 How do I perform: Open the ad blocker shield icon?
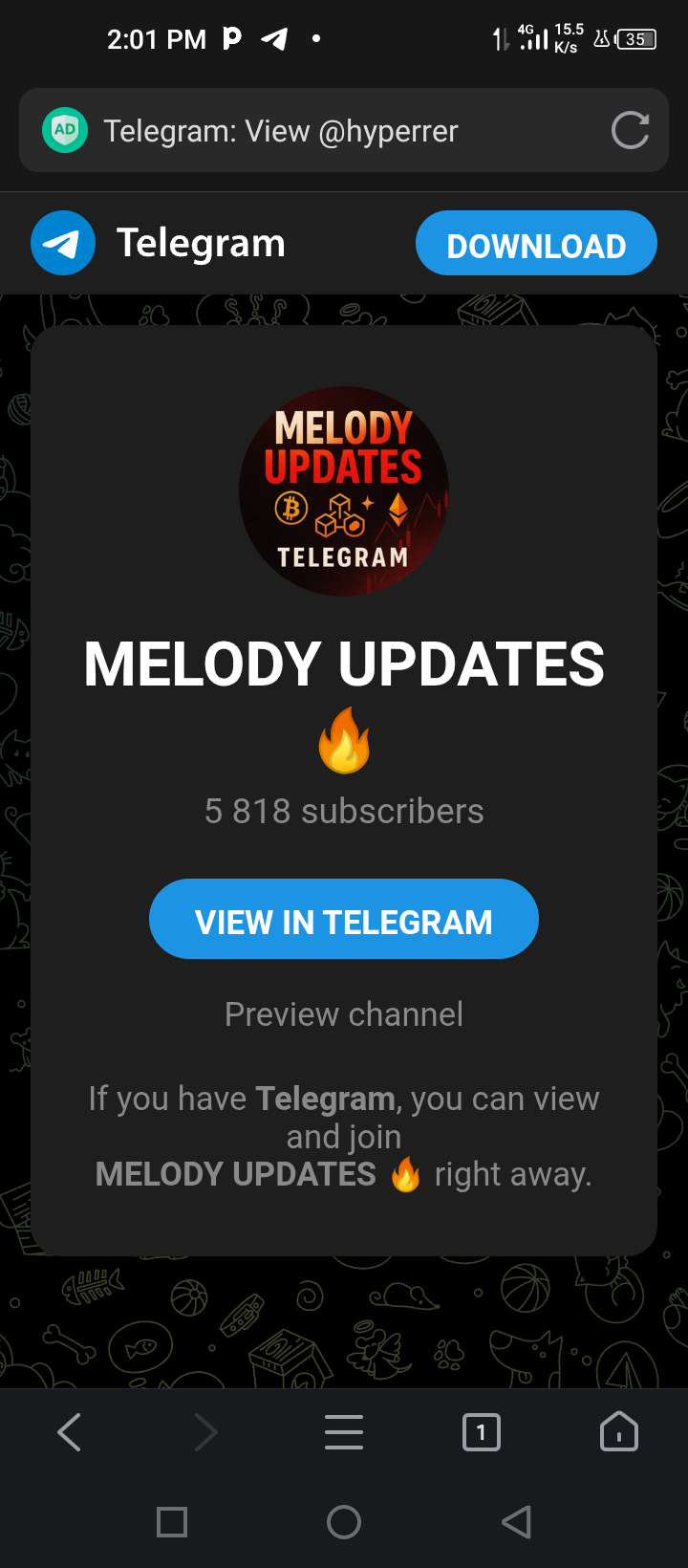65,130
